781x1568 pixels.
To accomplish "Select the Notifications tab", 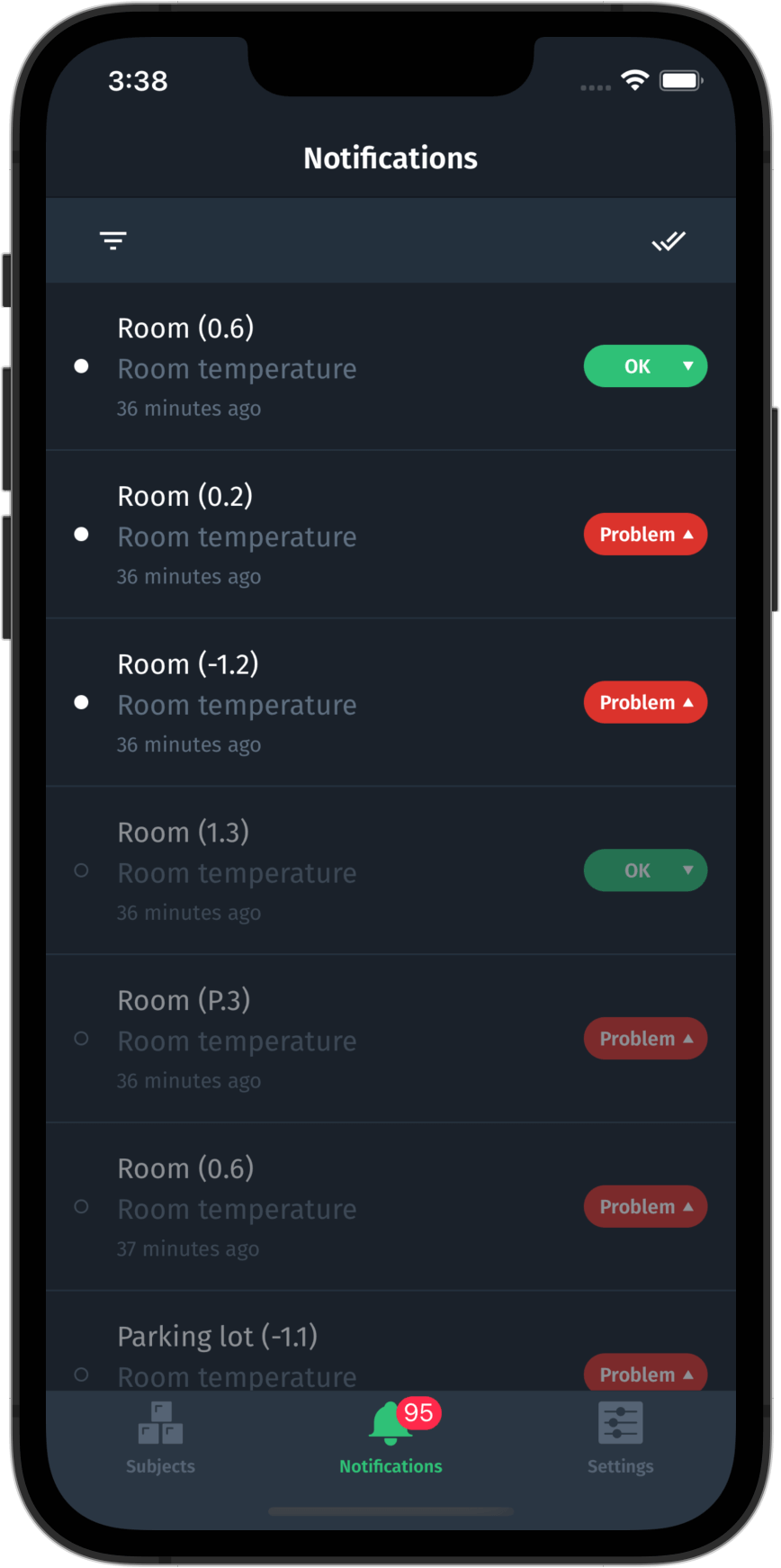I will click(x=390, y=1437).
